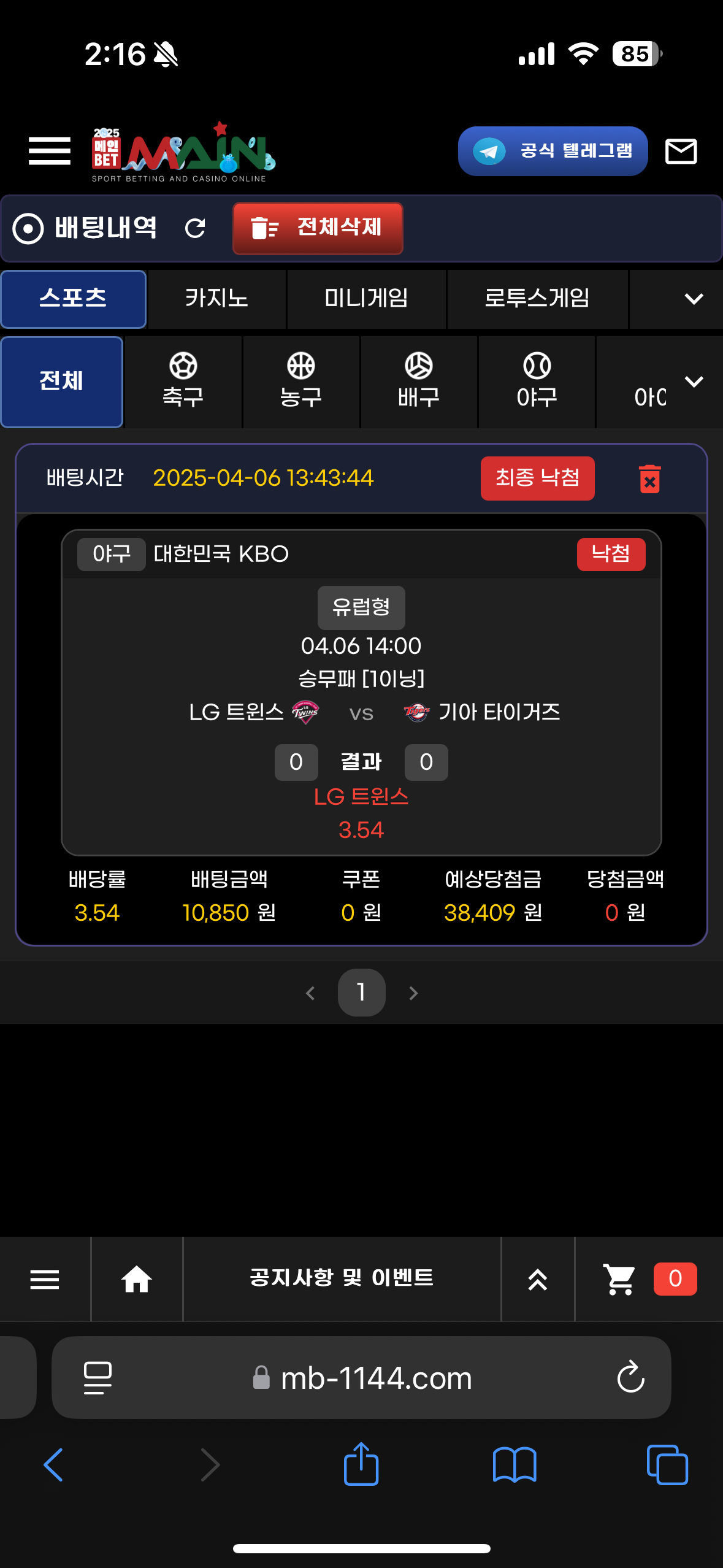Refresh the betting history list
723x1568 pixels.
195,228
